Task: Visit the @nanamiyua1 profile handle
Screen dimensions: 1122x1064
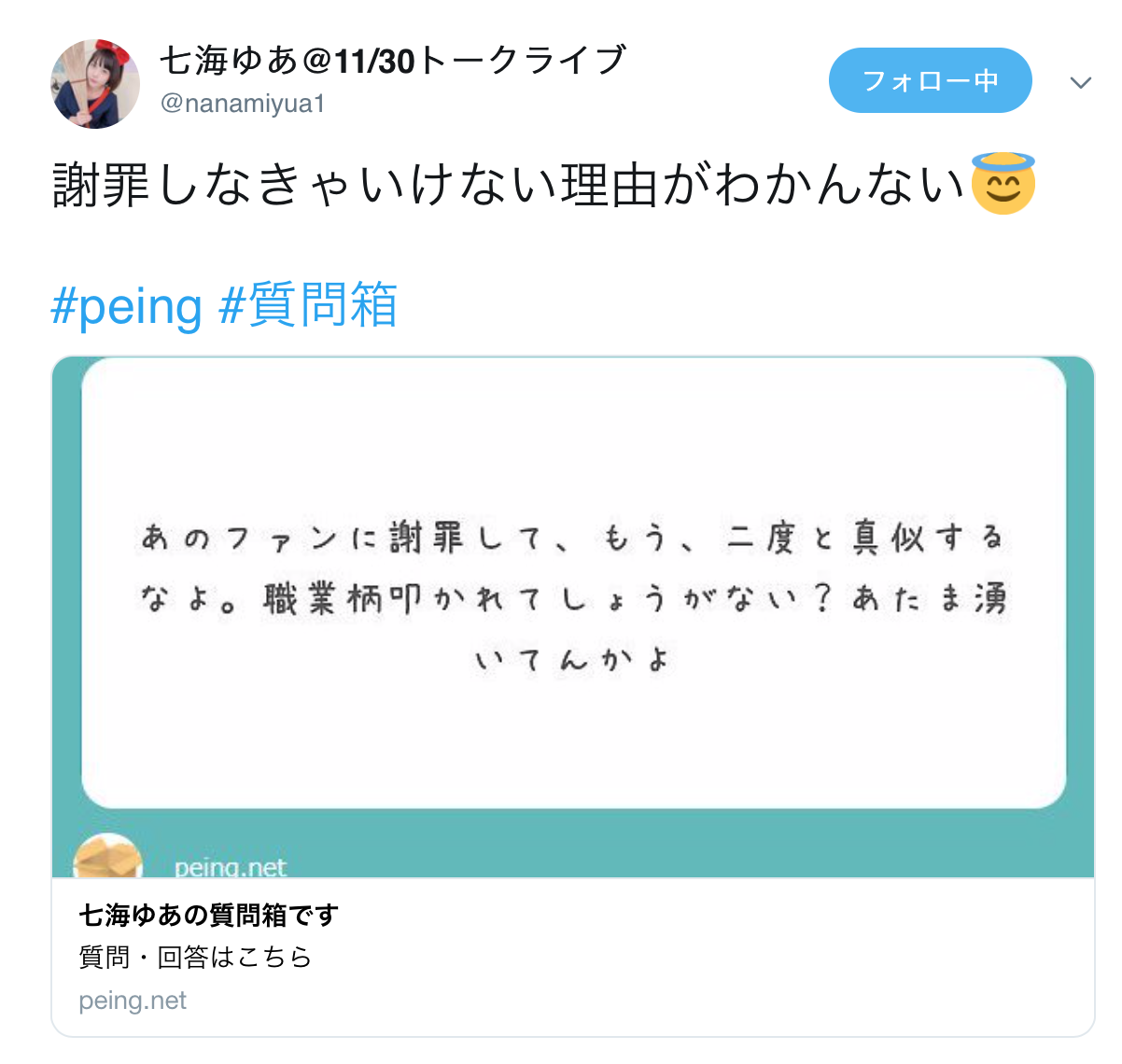Action: pyautogui.click(x=243, y=104)
